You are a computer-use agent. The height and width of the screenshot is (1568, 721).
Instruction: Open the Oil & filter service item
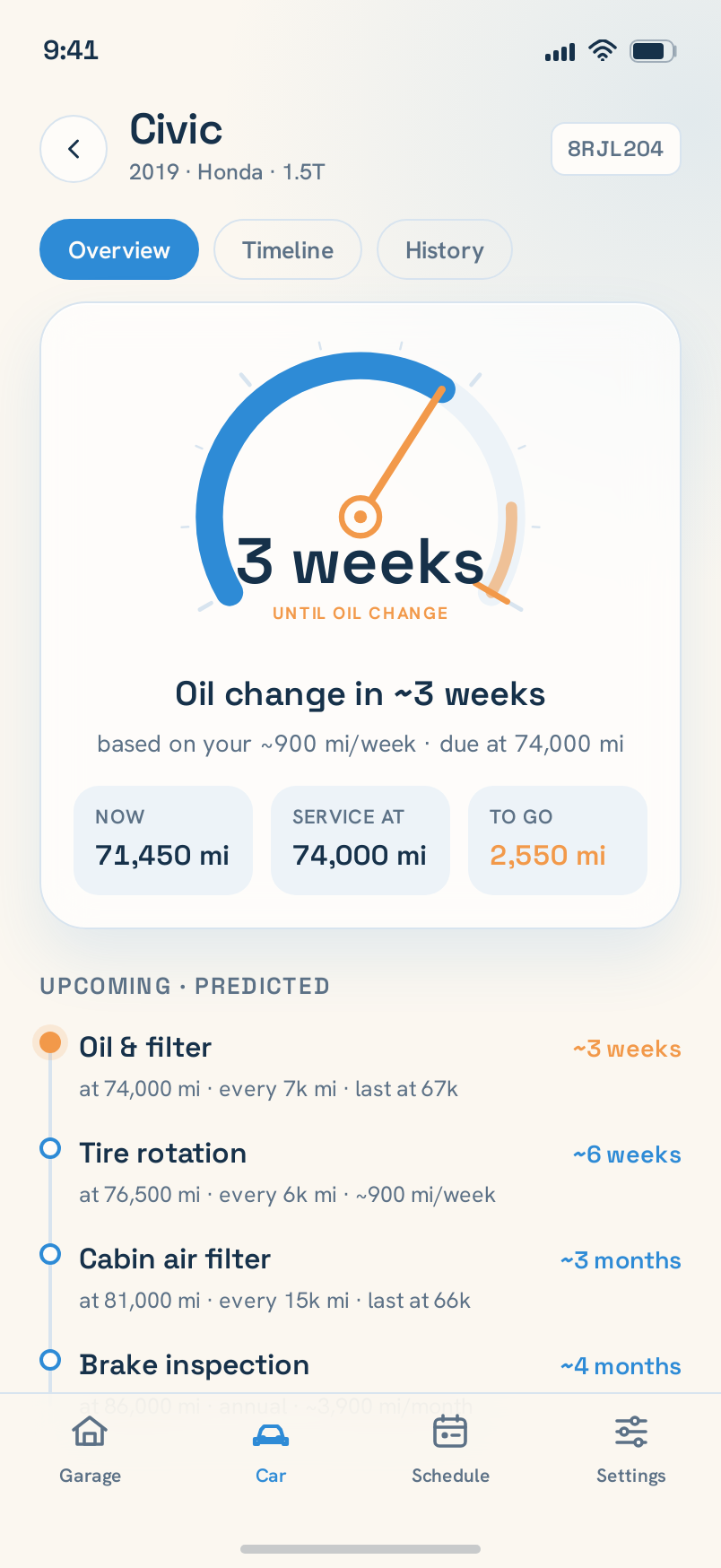pyautogui.click(x=360, y=1067)
